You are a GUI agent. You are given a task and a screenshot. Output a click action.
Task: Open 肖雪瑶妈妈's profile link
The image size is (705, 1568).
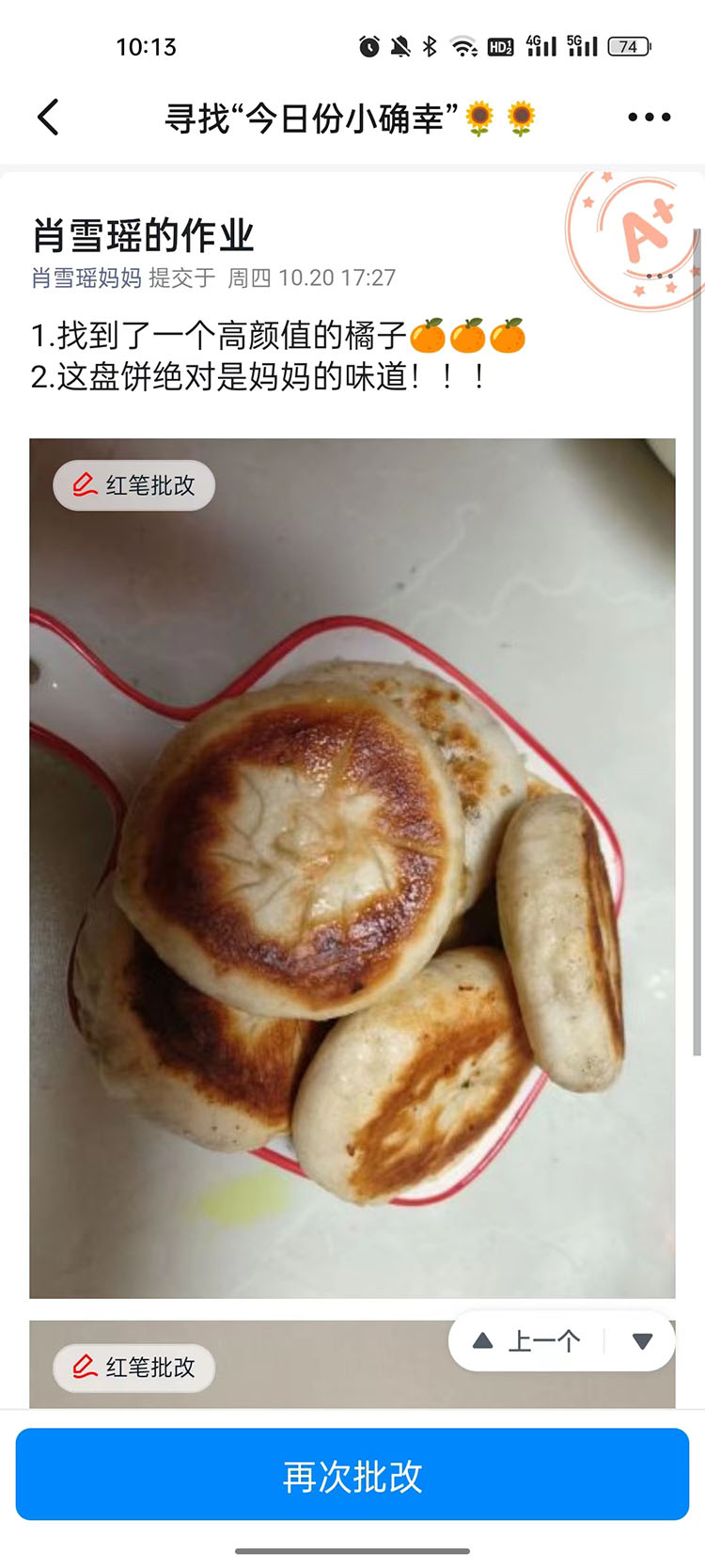pos(86,277)
